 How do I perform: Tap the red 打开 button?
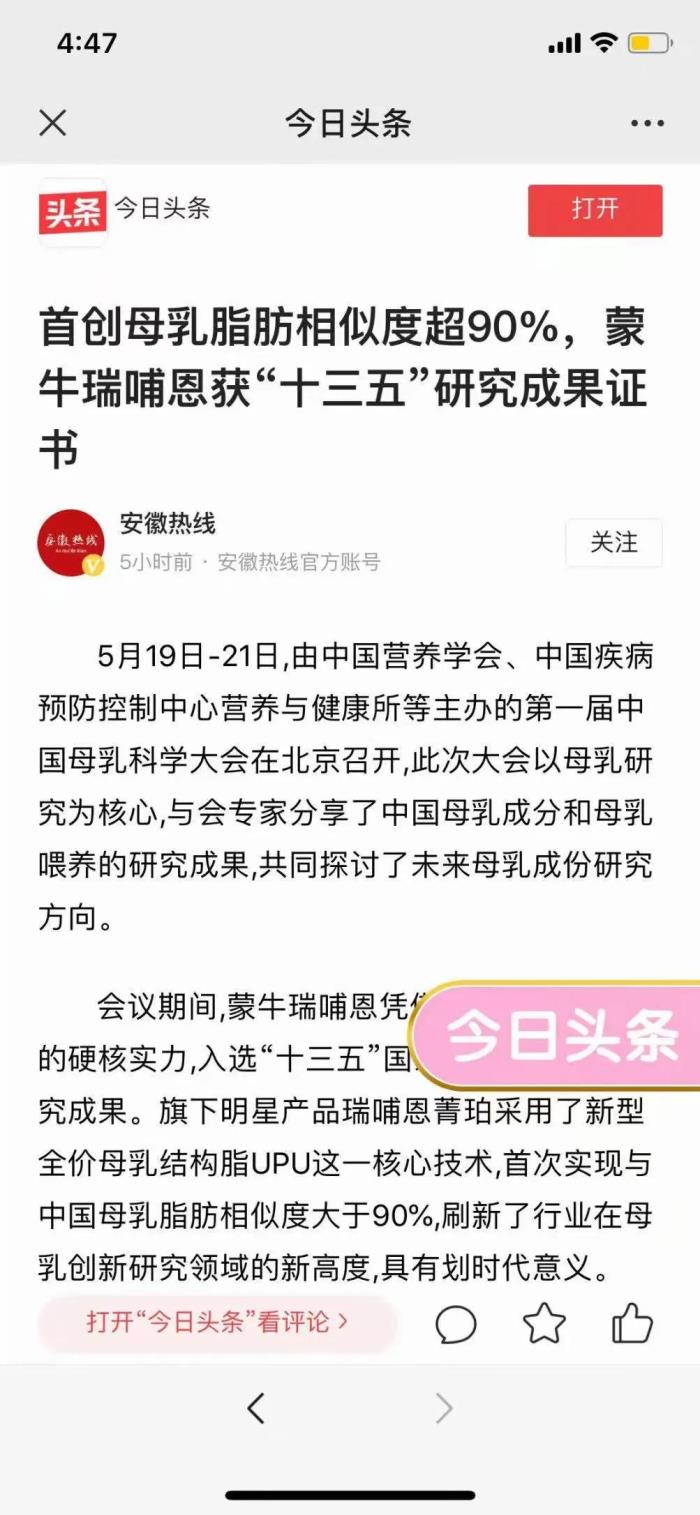pyautogui.click(x=595, y=210)
